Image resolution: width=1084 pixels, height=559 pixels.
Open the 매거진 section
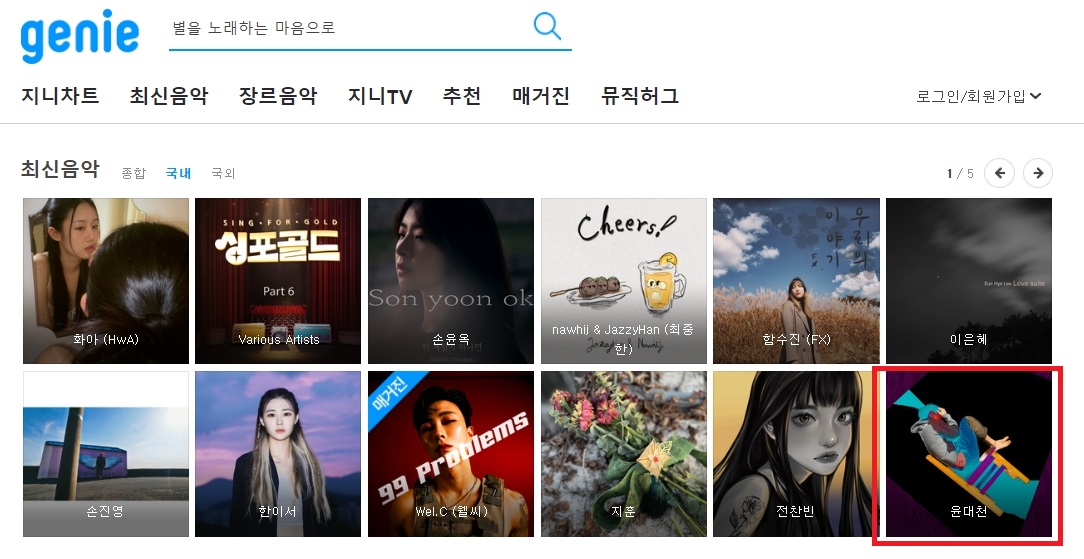(x=541, y=96)
